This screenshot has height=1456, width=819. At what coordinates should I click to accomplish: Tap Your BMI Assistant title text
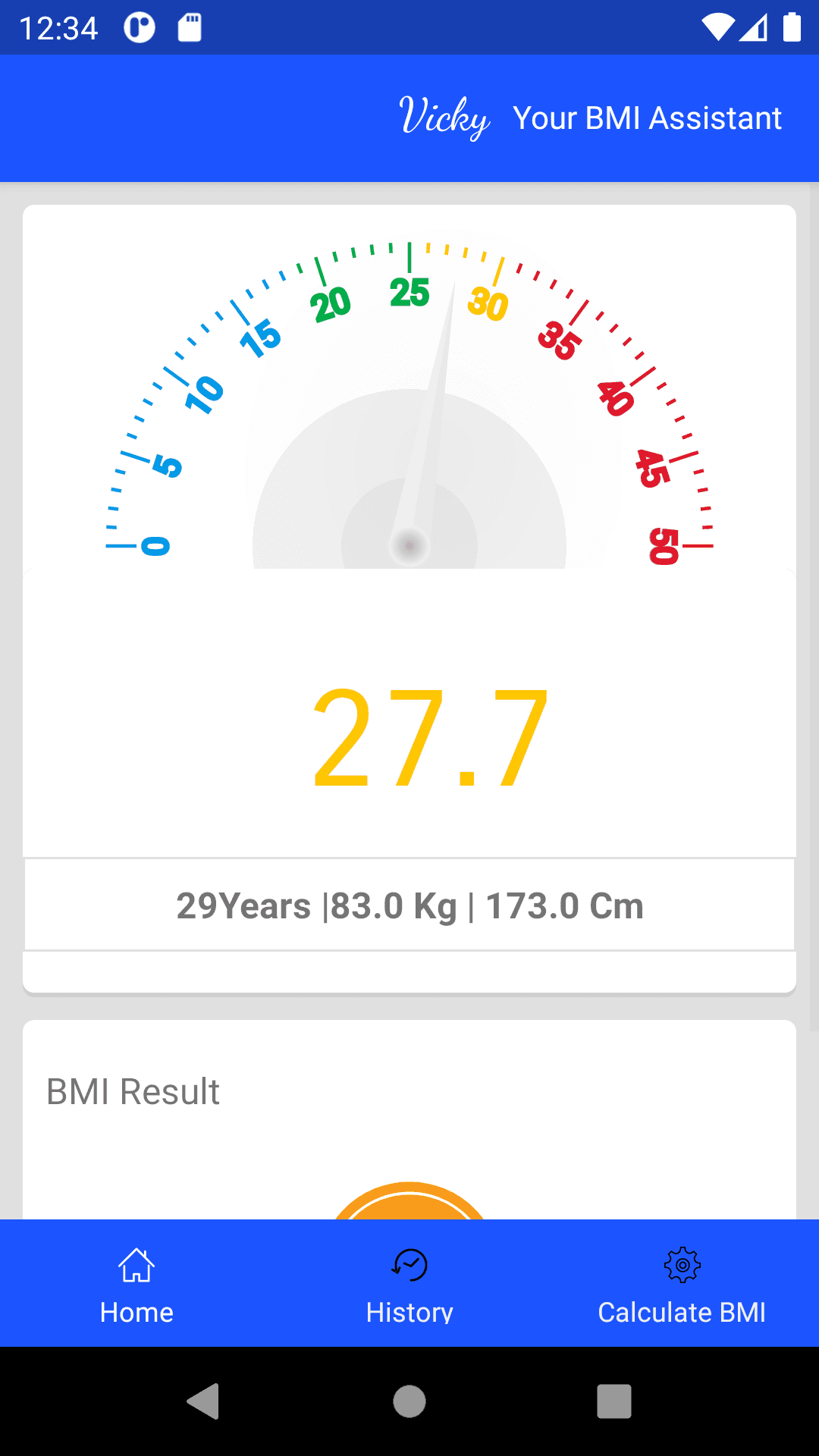(x=648, y=118)
